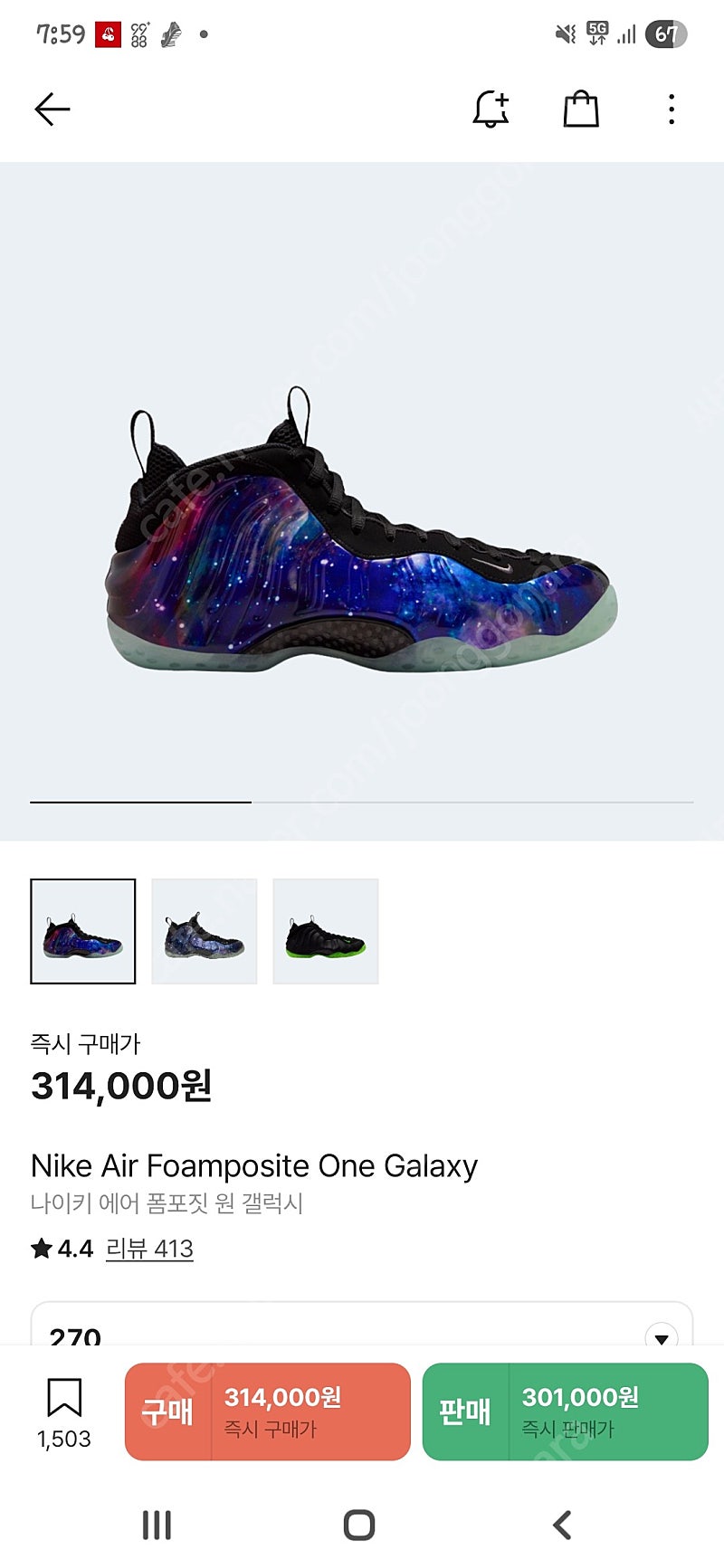This screenshot has width=724, height=1568.
Task: Open the three-dot overflow menu
Action: [x=671, y=109]
